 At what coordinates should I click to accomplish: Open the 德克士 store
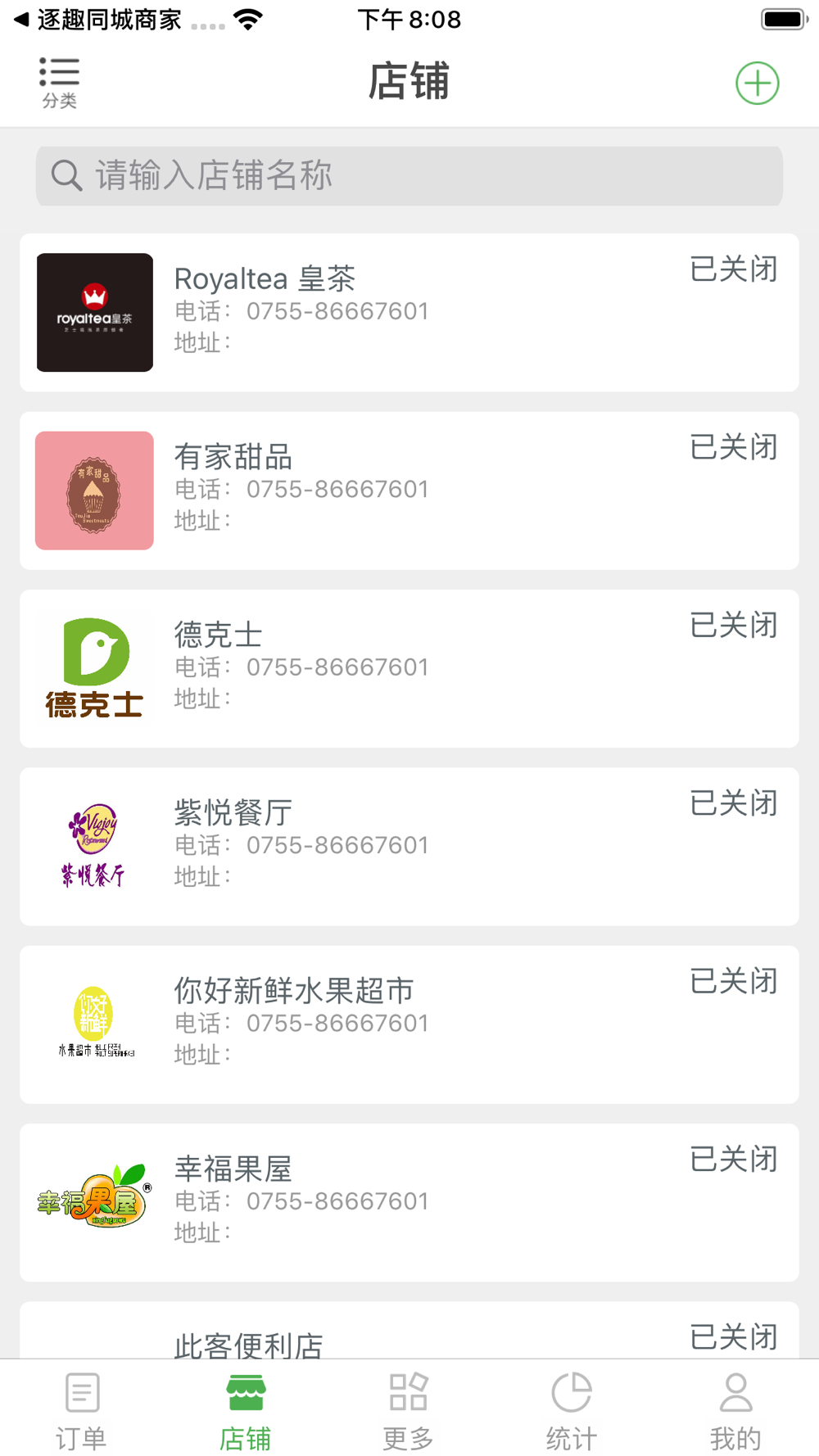coord(409,669)
